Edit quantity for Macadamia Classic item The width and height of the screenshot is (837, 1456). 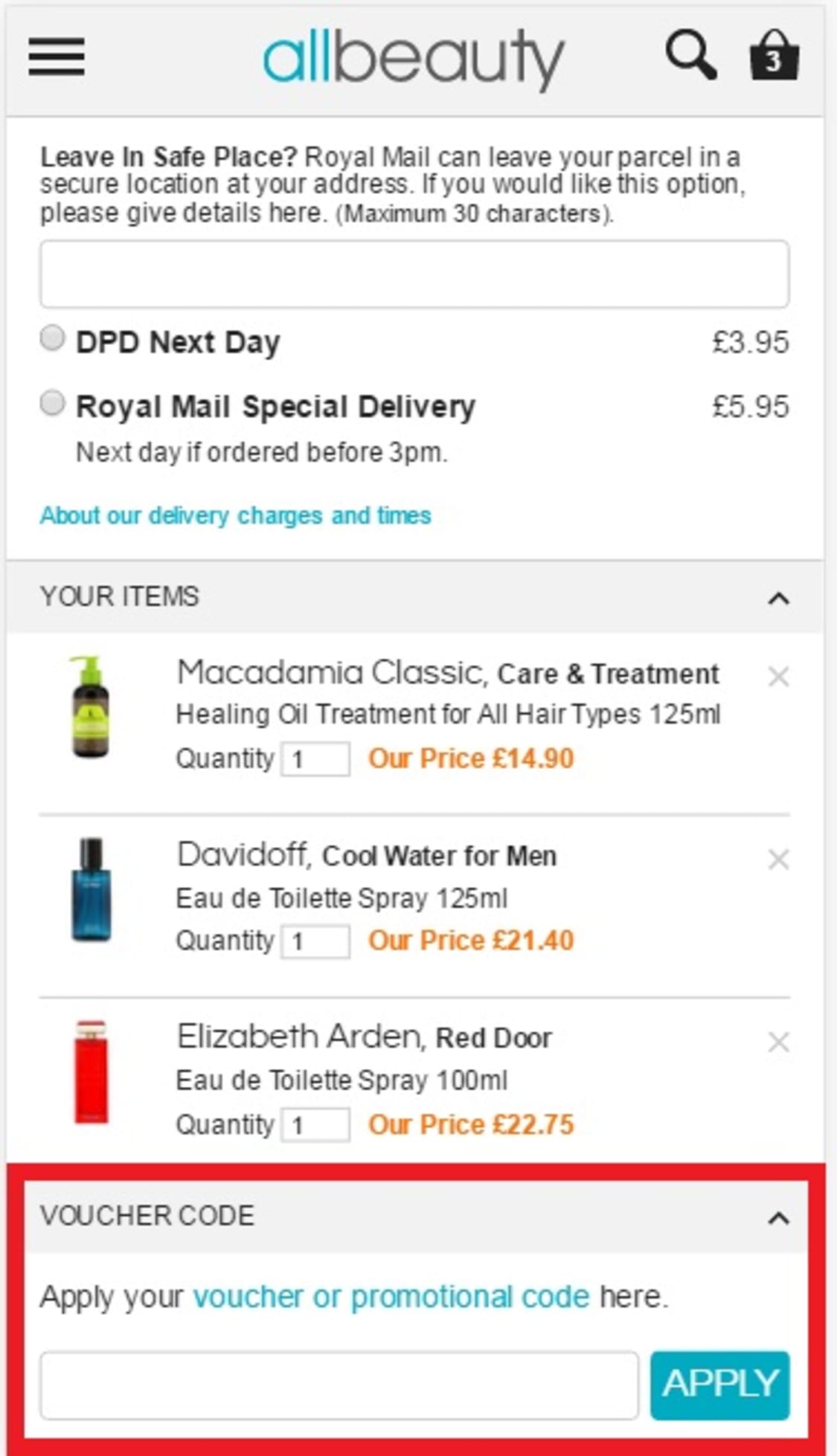pyautogui.click(x=315, y=759)
